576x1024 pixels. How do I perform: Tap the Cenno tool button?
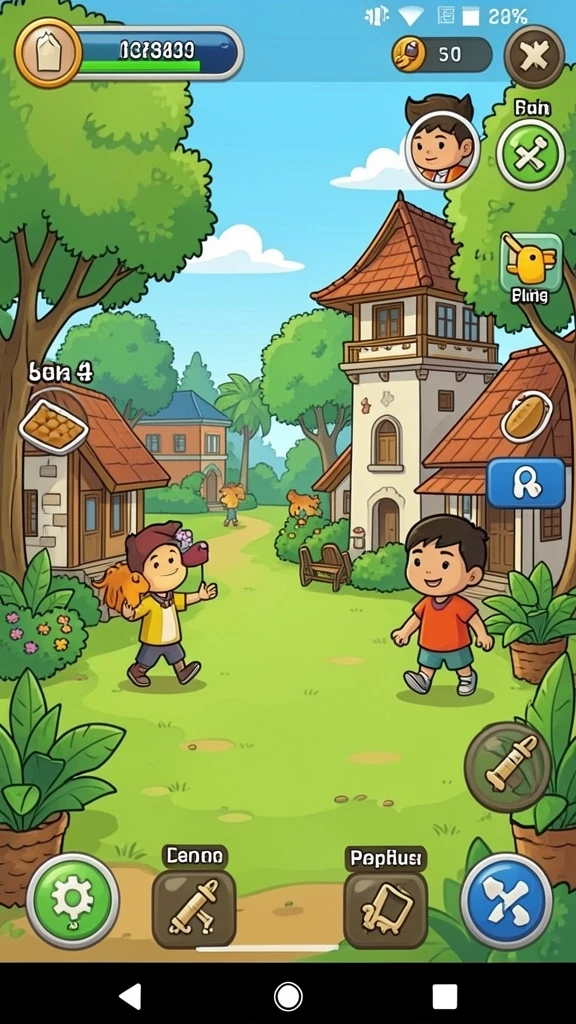pyautogui.click(x=194, y=909)
